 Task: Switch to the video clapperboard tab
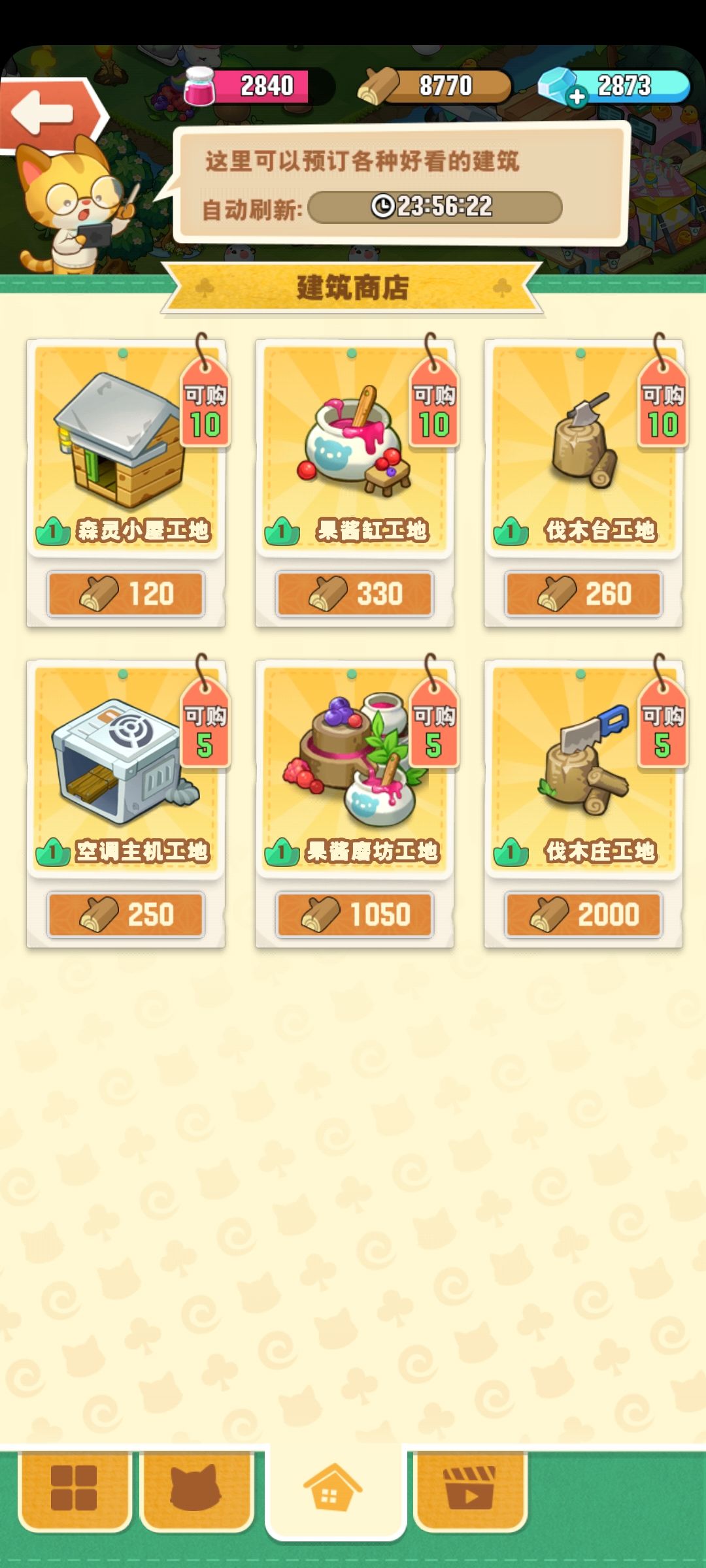469,1488
